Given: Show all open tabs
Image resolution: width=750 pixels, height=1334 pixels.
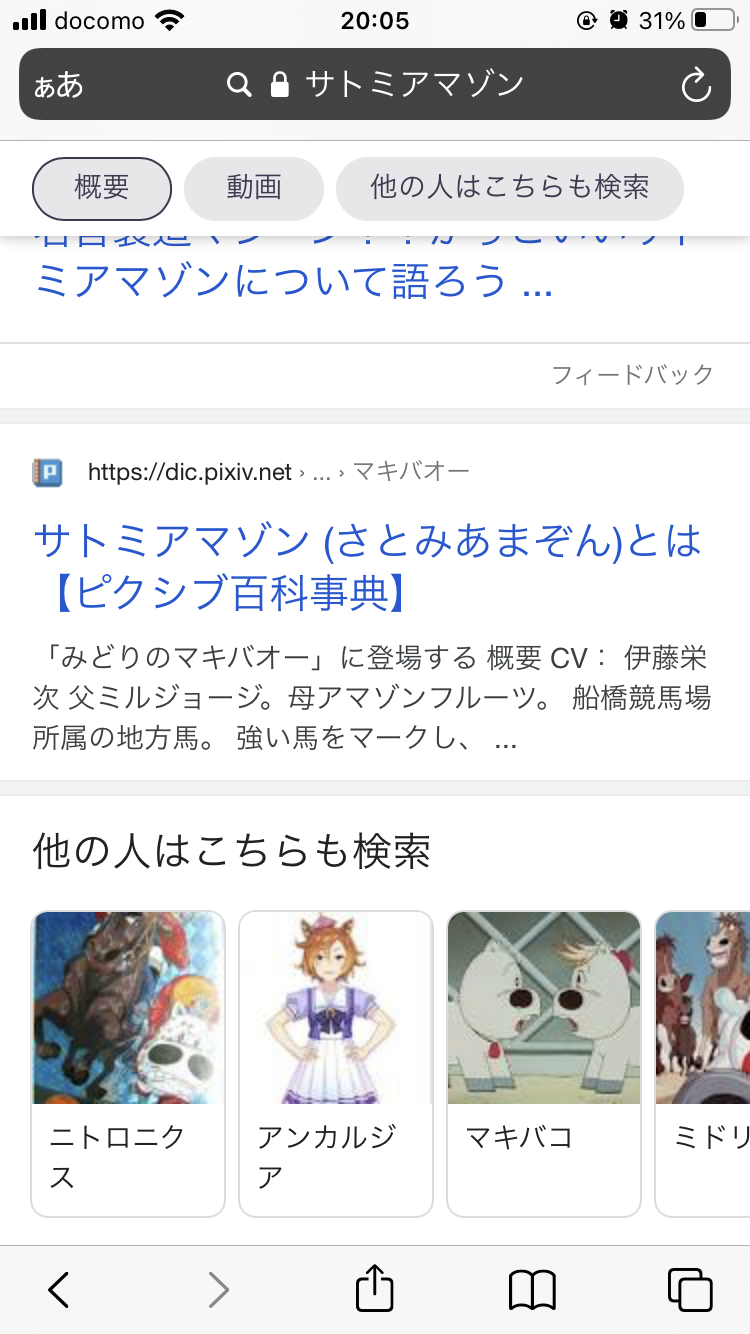Looking at the screenshot, I should pyautogui.click(x=690, y=1290).
